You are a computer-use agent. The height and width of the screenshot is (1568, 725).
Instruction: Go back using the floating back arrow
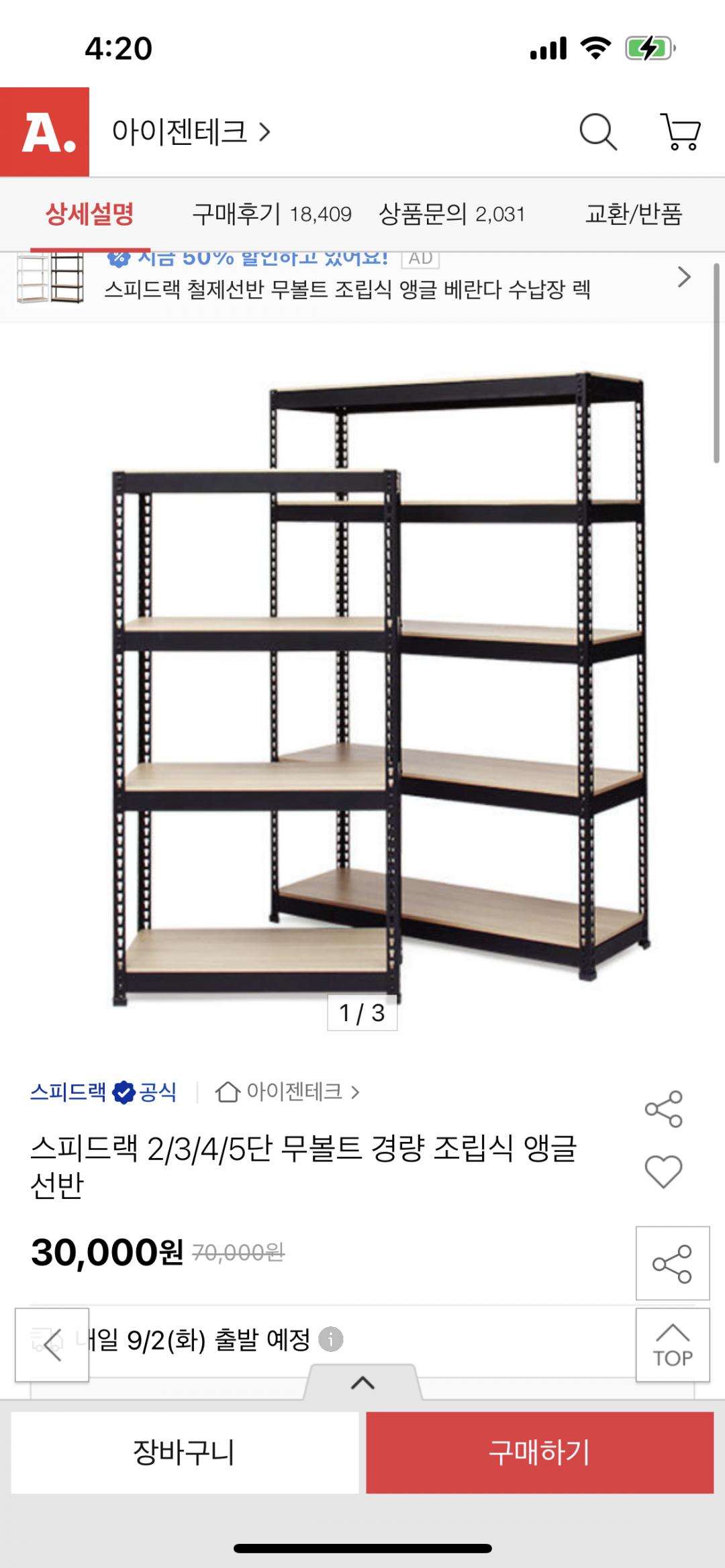point(52,1345)
